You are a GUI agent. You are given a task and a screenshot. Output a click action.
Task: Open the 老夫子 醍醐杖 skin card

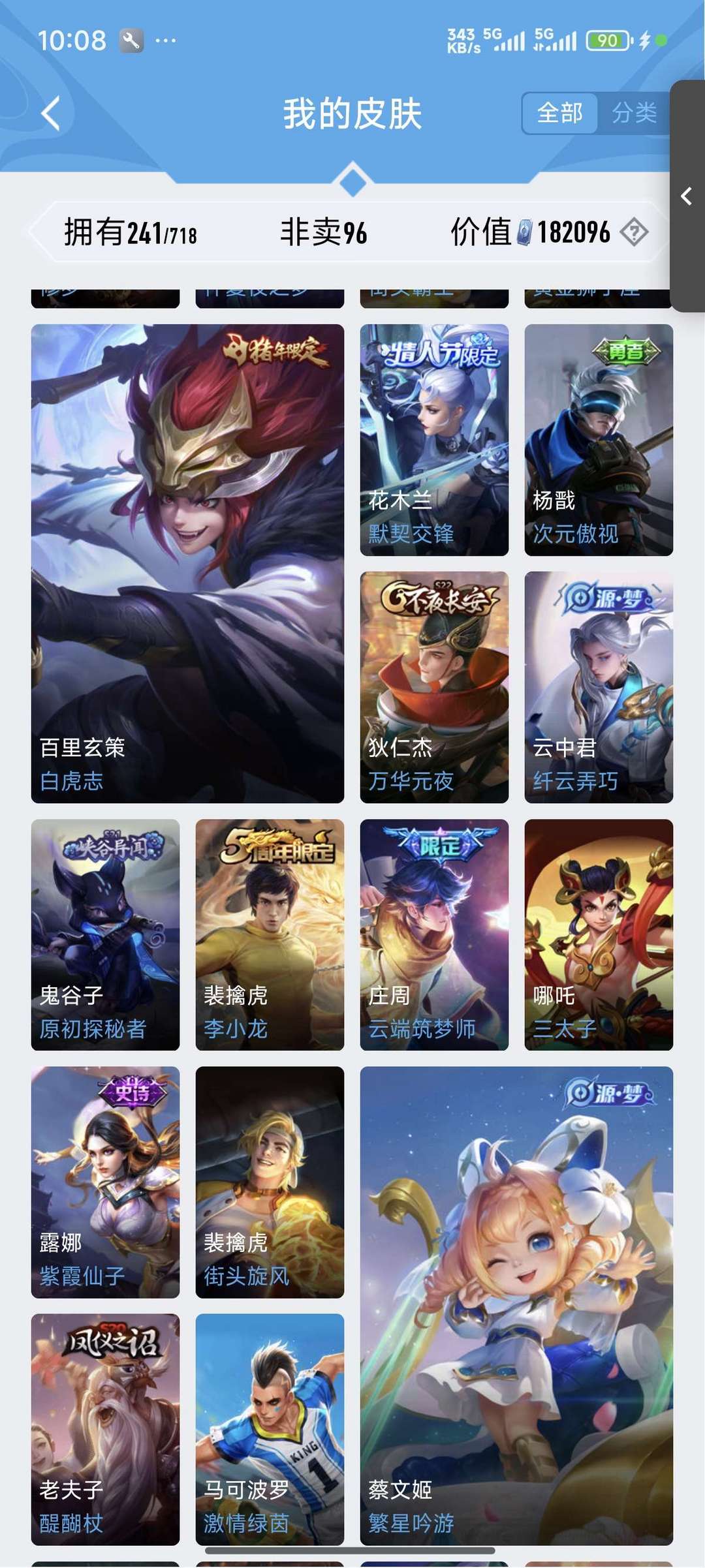(x=105, y=1429)
